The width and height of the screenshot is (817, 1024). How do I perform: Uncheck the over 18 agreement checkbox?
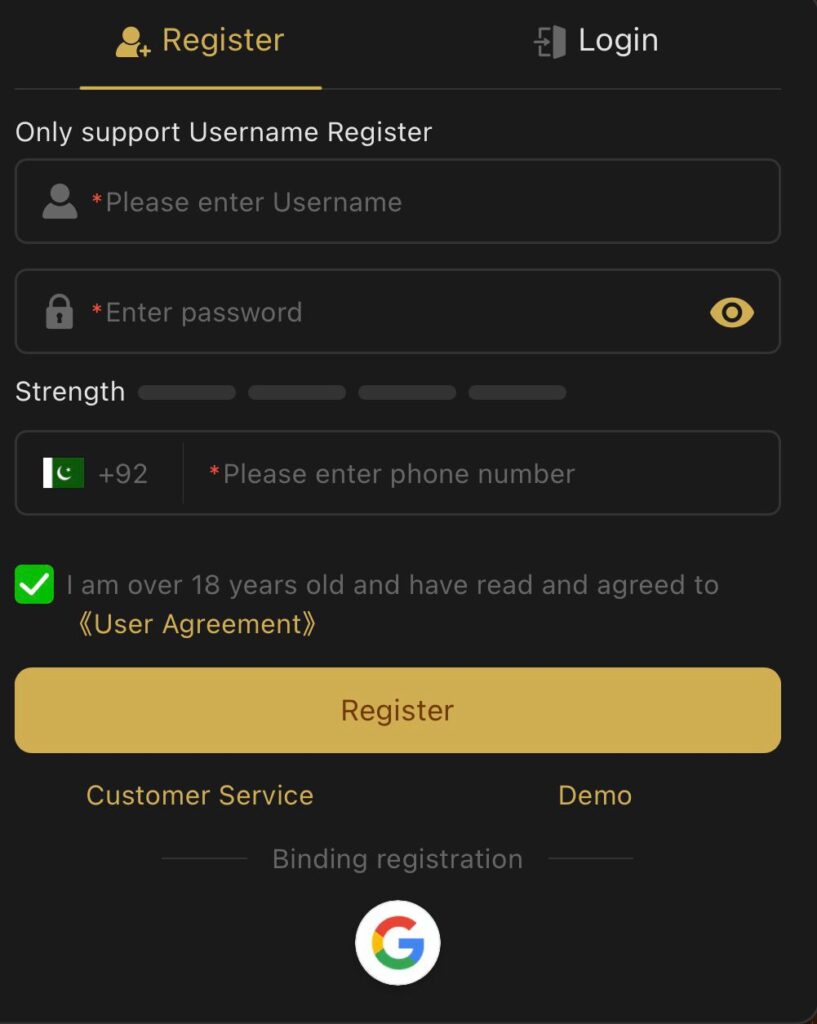click(x=34, y=585)
